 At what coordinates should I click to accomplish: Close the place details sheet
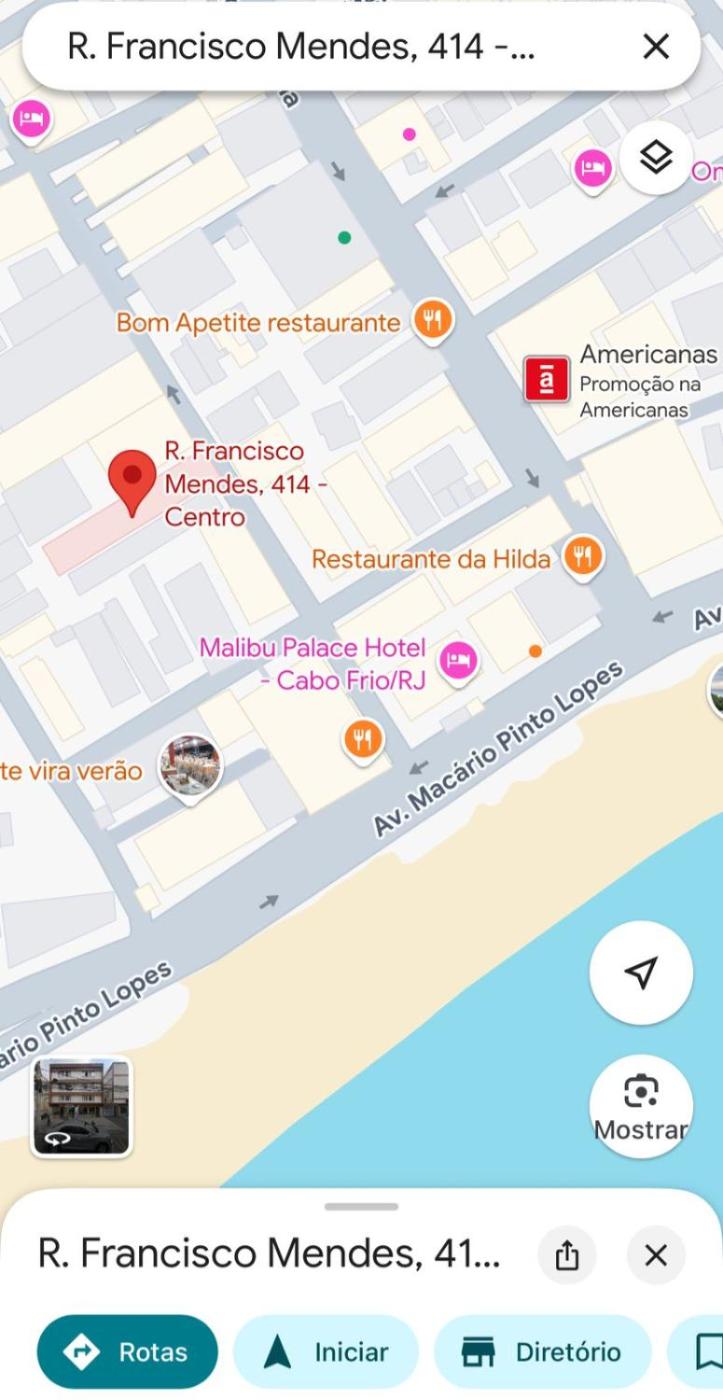(655, 1255)
